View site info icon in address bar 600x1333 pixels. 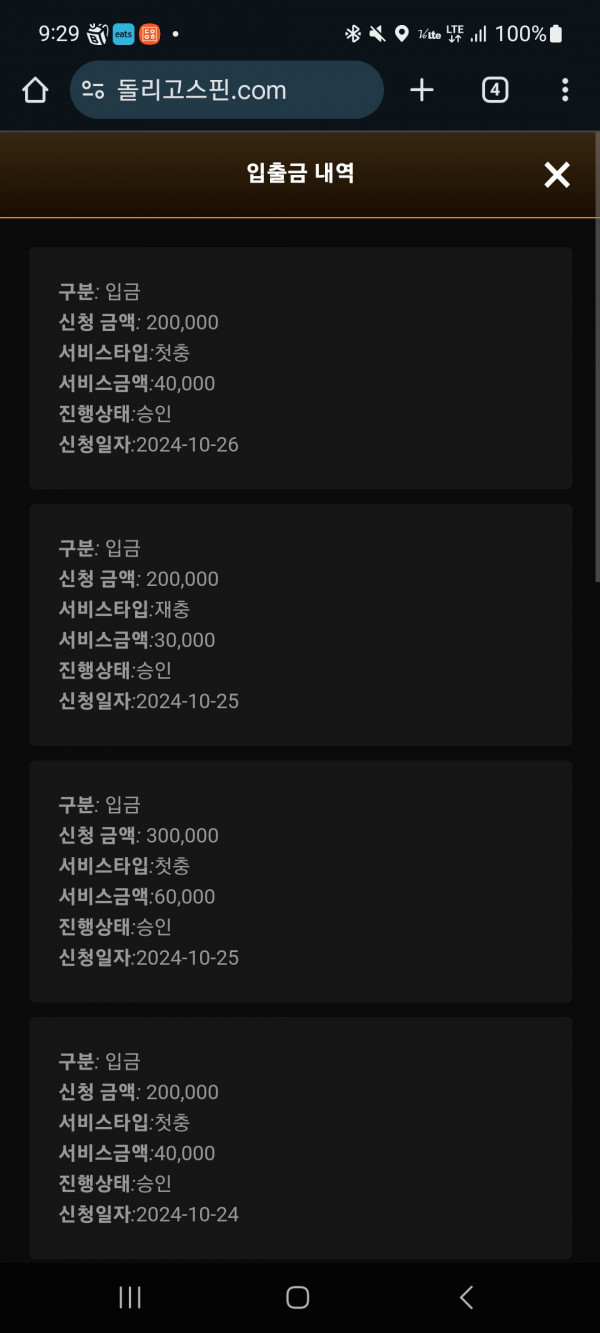(x=93, y=90)
